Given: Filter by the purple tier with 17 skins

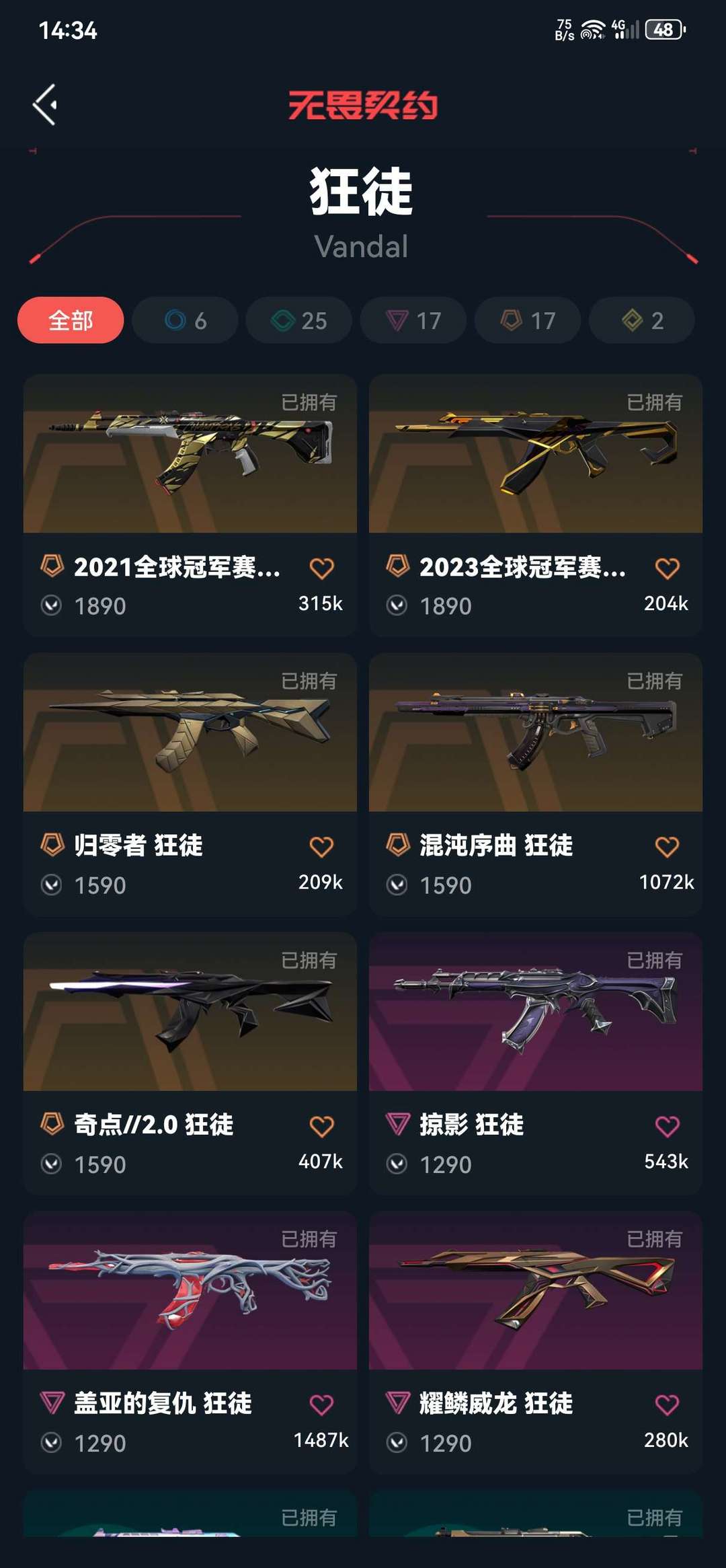Looking at the screenshot, I should [x=413, y=320].
